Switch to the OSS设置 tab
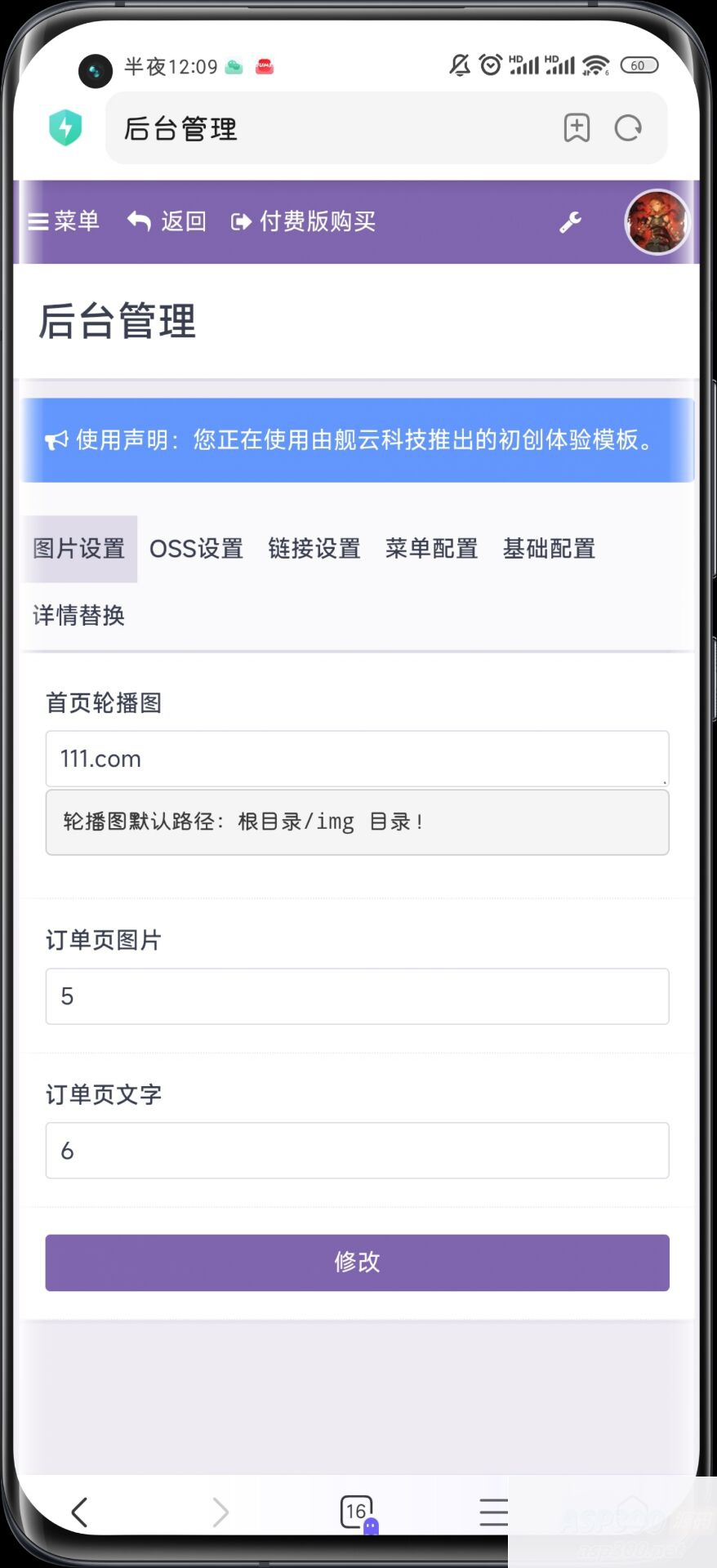Screen dimensions: 717x1568 [x=196, y=549]
